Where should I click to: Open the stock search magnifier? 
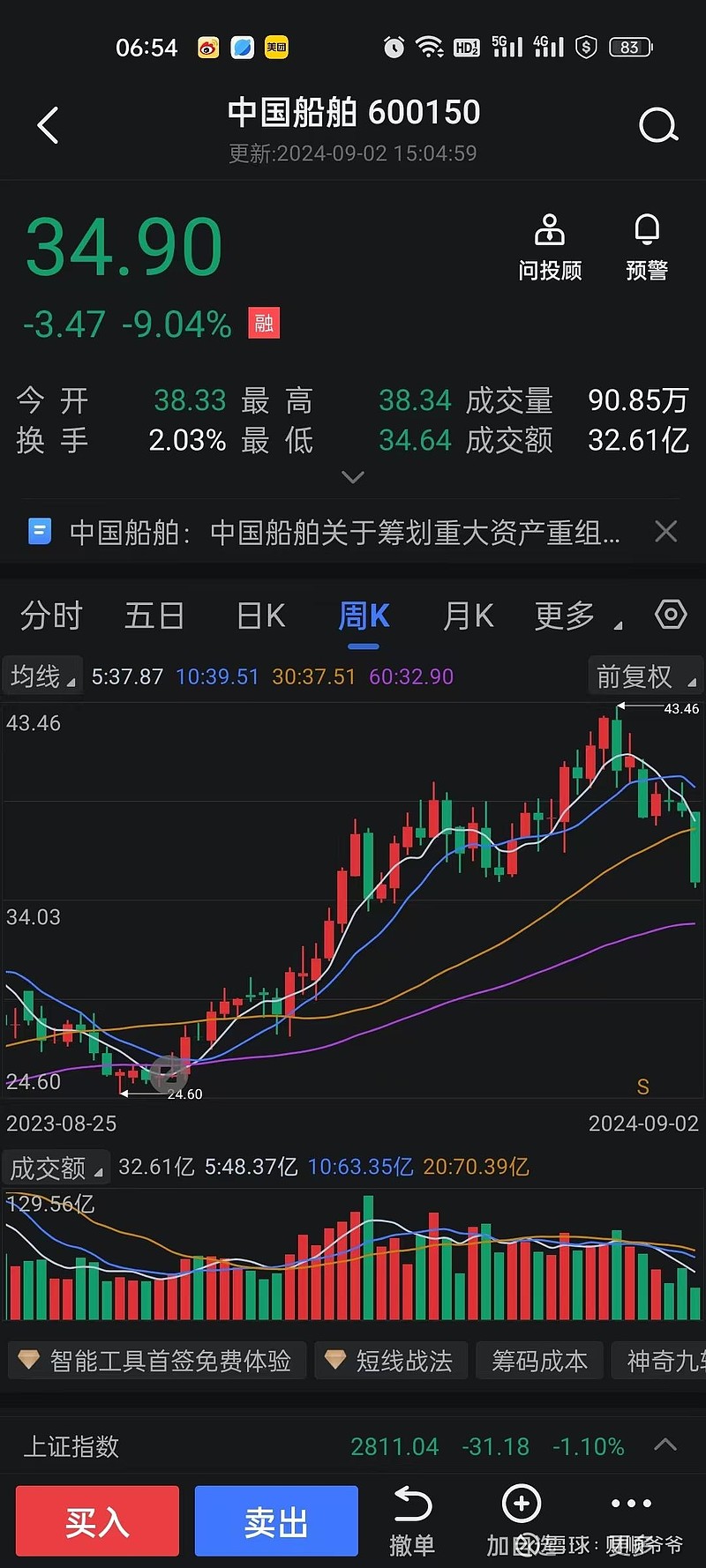[658, 124]
